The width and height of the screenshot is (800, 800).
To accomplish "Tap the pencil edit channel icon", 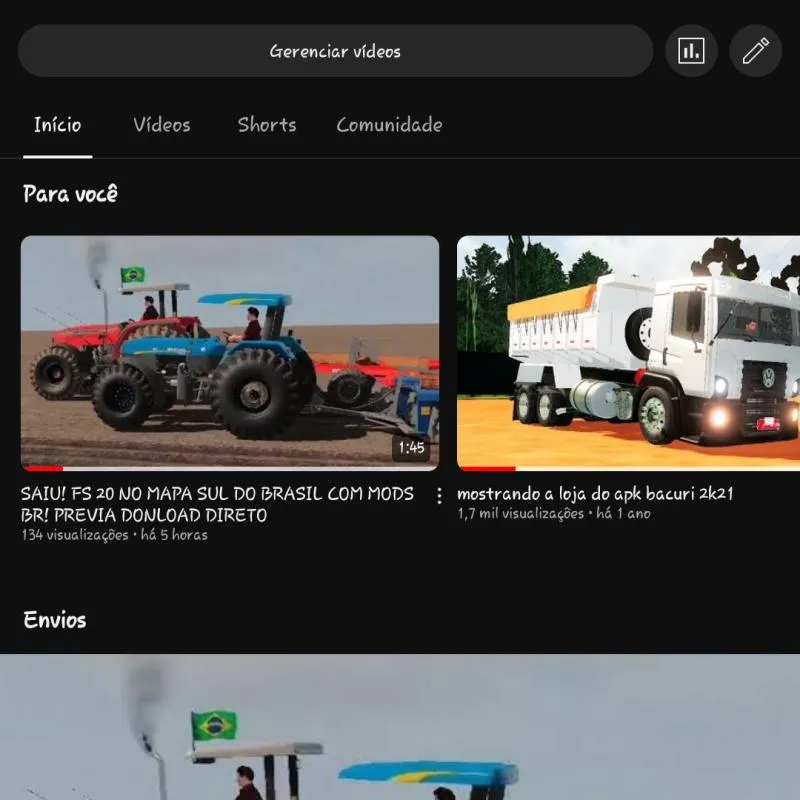I will tap(755, 51).
